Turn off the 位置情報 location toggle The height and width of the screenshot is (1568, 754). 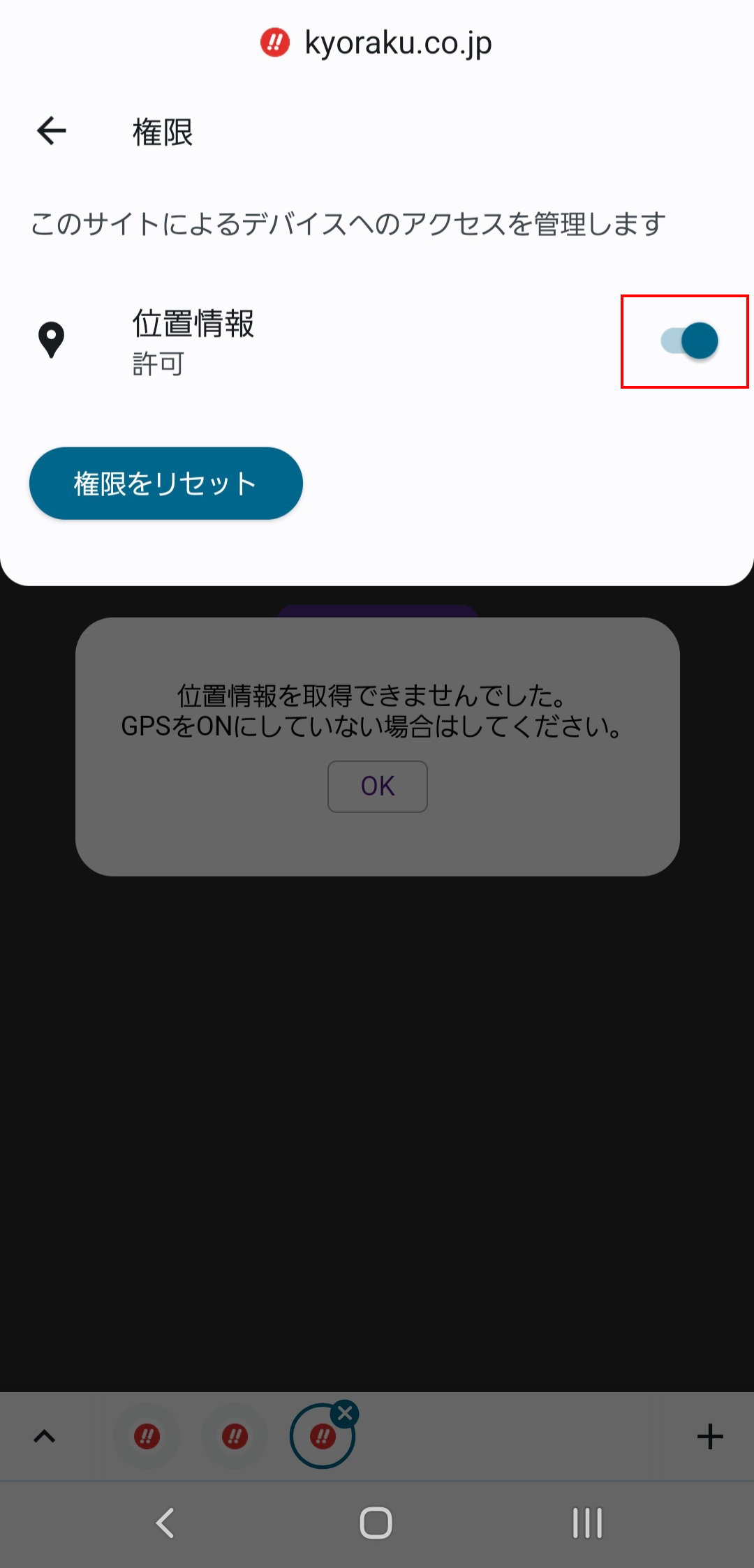(689, 341)
